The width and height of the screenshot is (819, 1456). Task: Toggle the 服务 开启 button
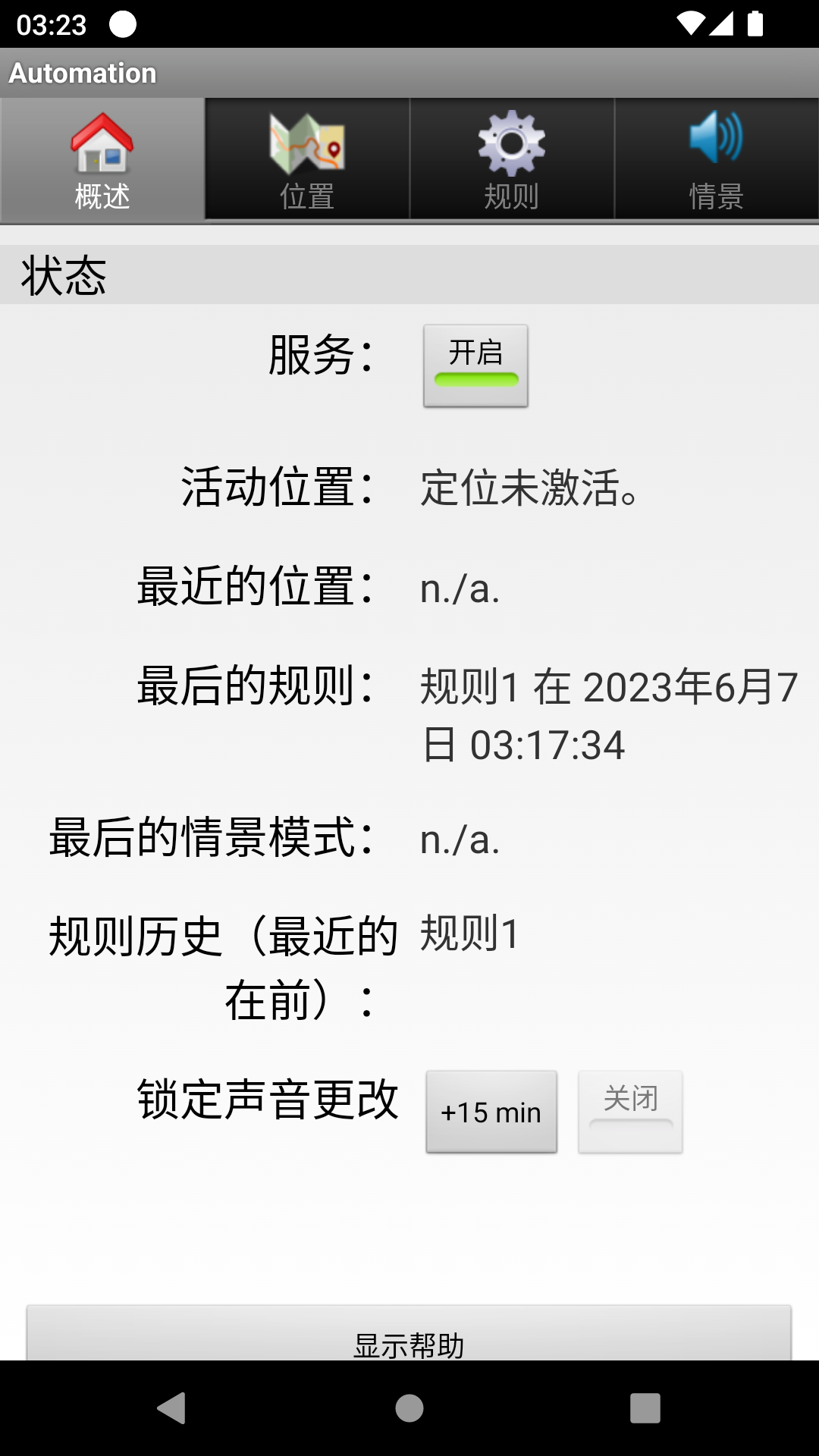point(475,366)
